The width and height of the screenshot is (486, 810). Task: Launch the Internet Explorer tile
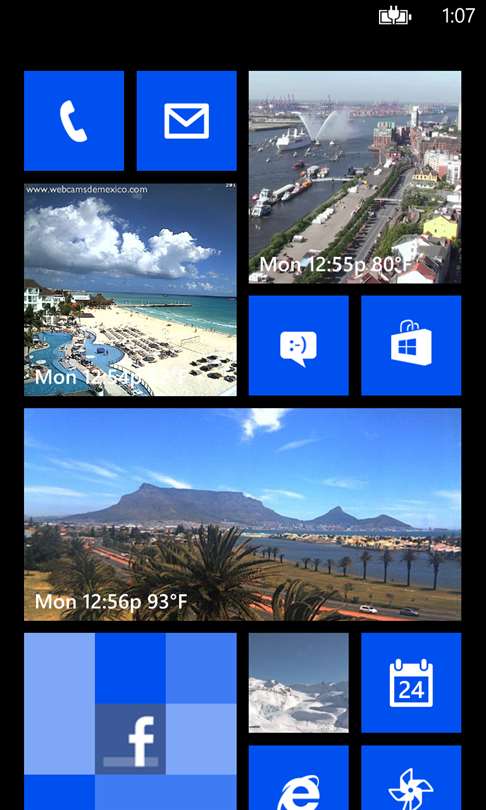299,778
